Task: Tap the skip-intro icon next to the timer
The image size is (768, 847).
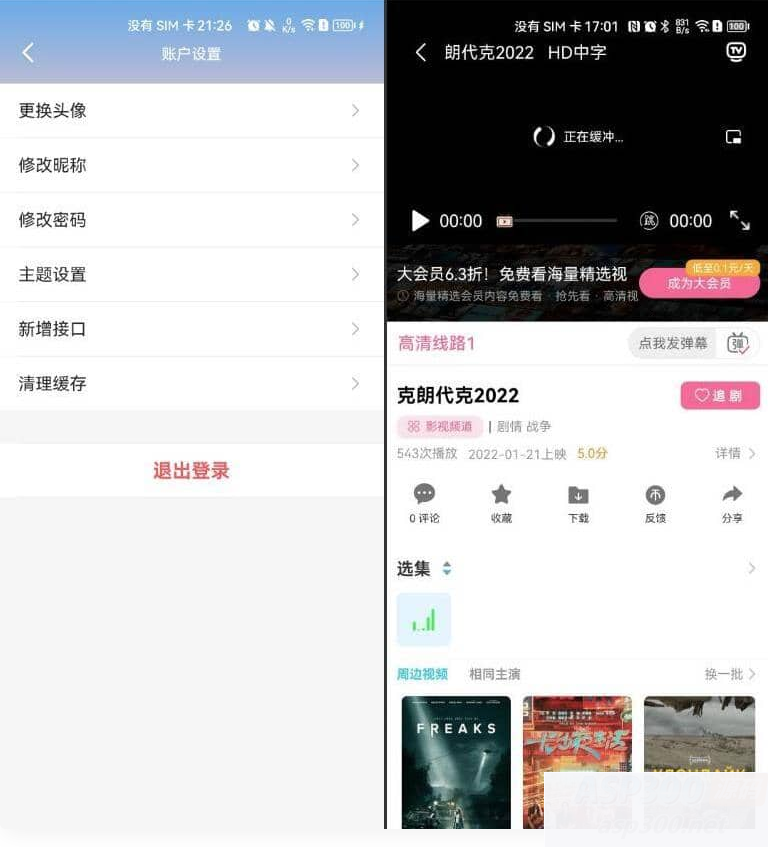Action: [650, 221]
